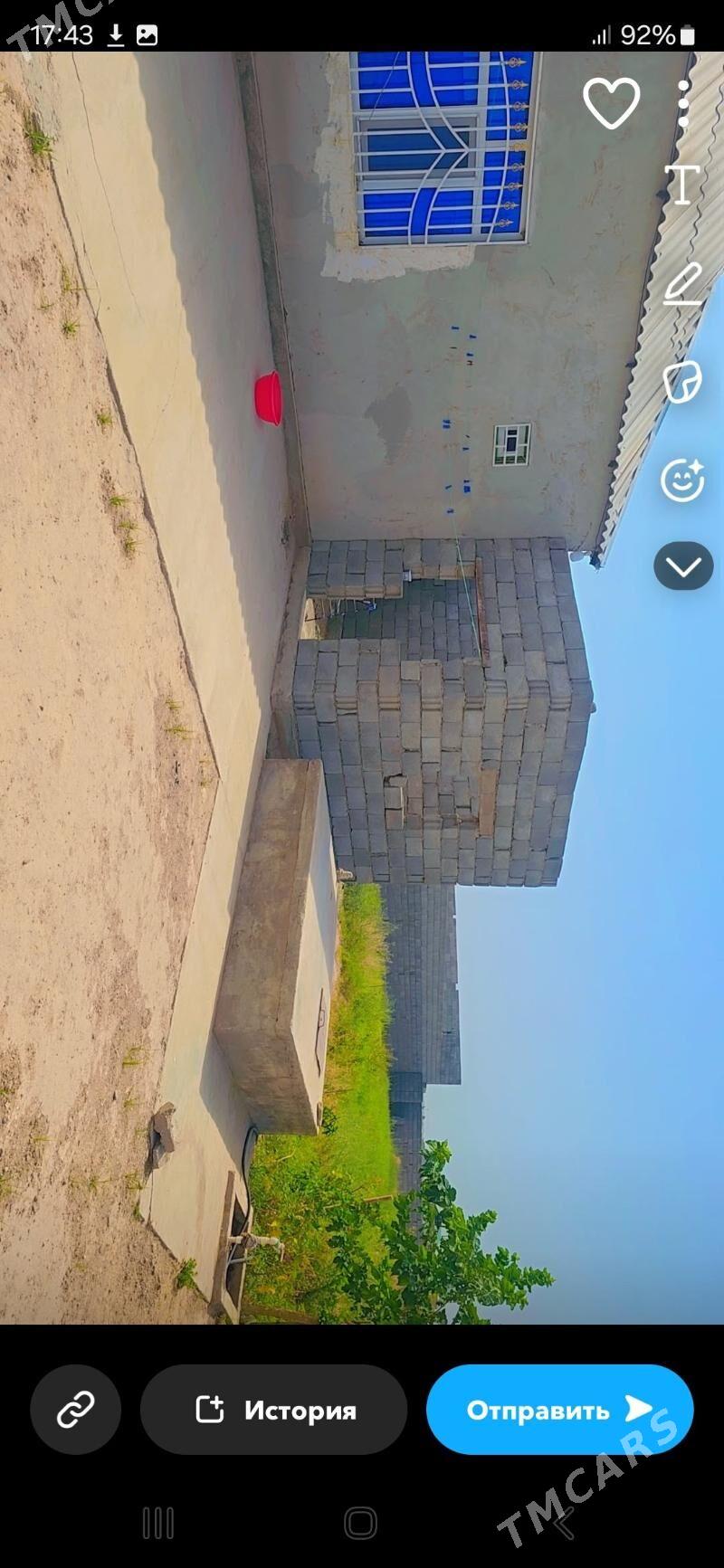Open the three-dot overflow menu
The width and height of the screenshot is (724, 1568).
(x=684, y=103)
